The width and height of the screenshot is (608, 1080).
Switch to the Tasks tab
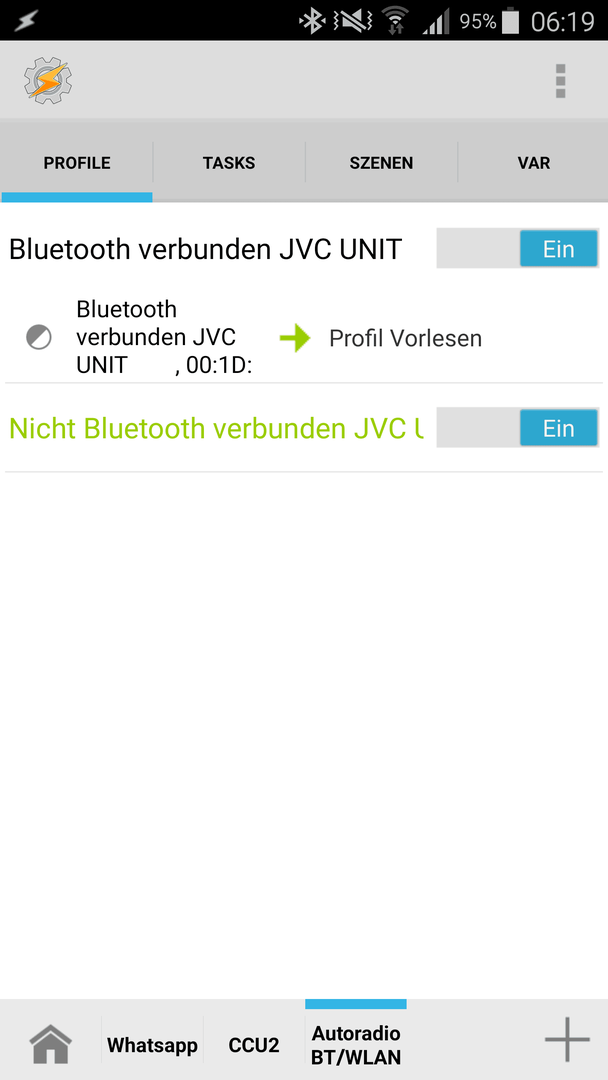tap(229, 163)
